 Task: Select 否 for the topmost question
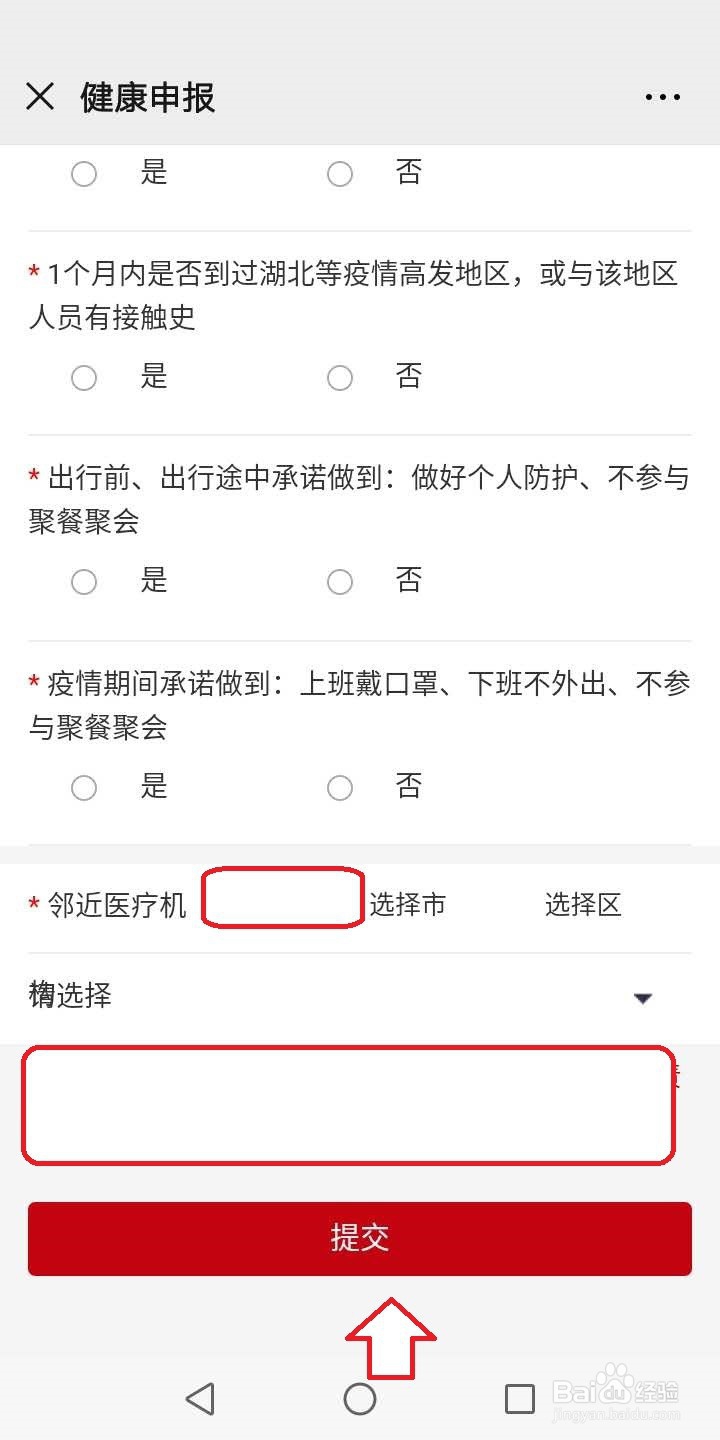tap(340, 173)
